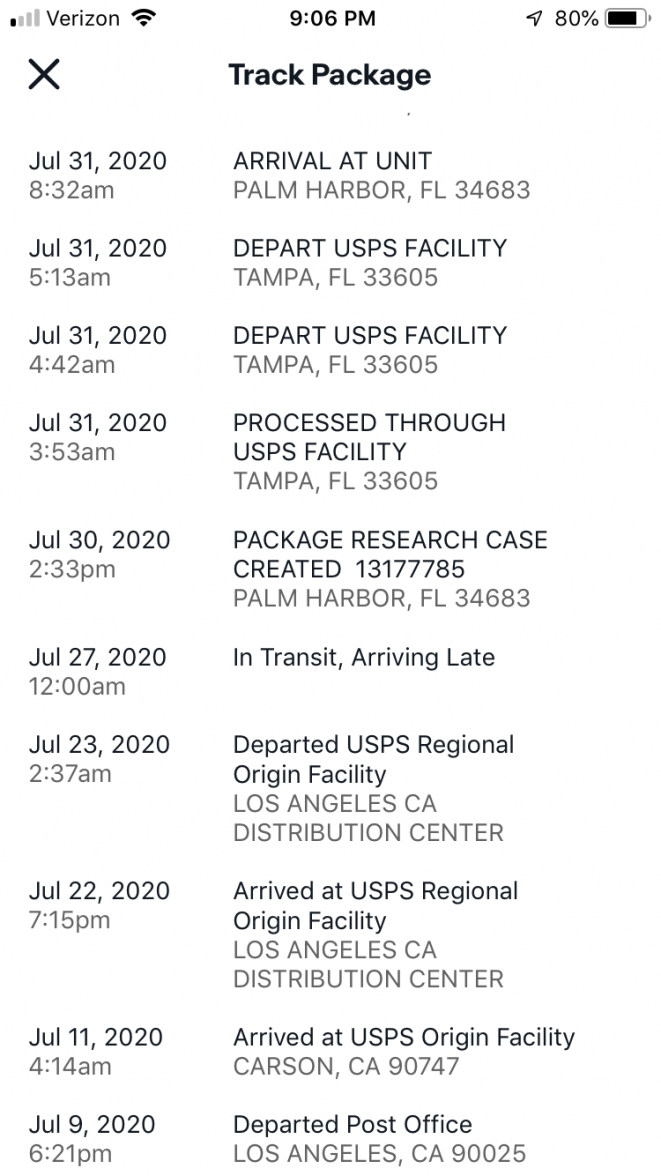Screen dimensions: 661x1176
Task: Close the Track Package screen
Action: pos(44,74)
